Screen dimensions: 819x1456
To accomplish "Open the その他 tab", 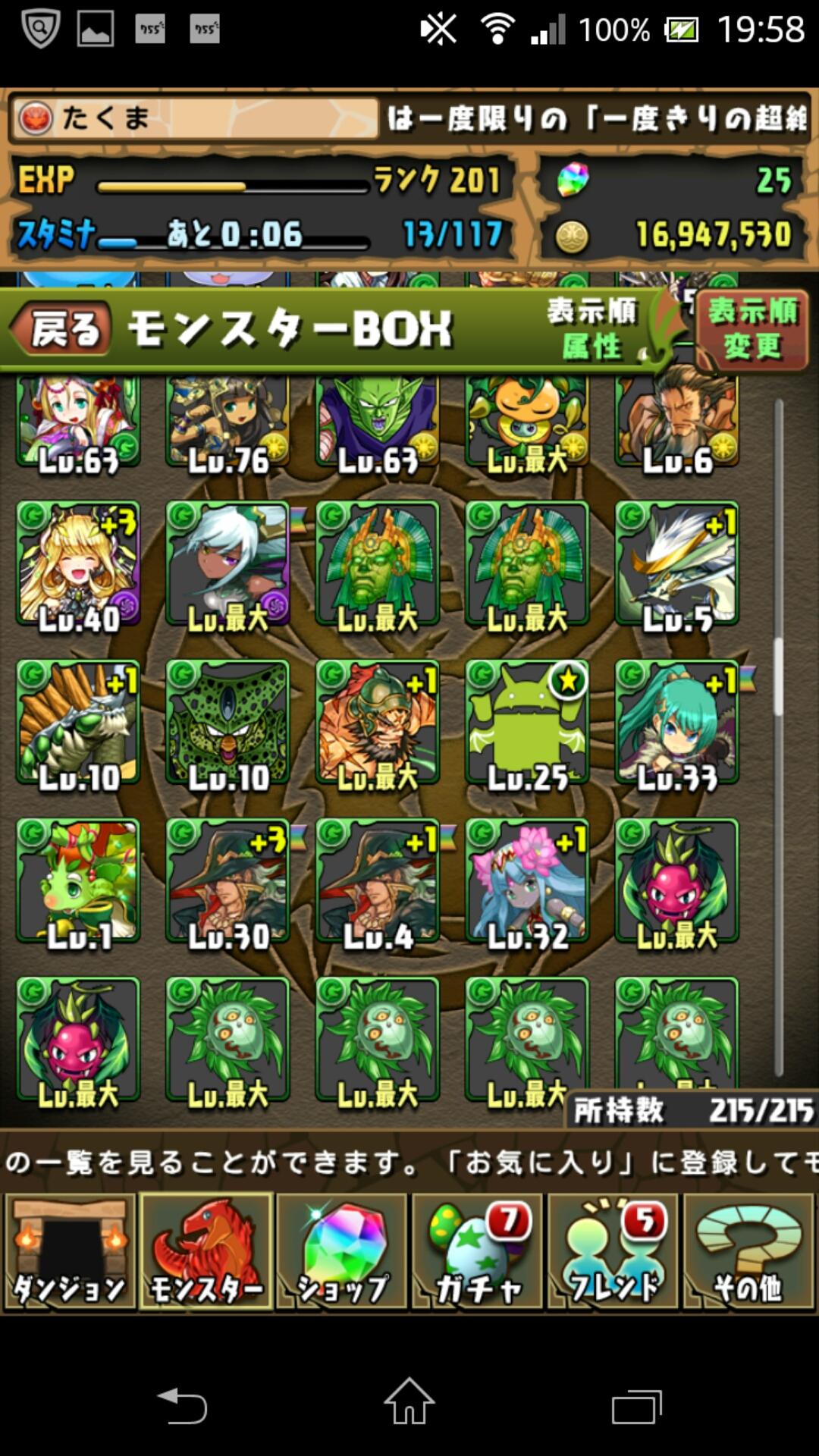I will pyautogui.click(x=748, y=1251).
